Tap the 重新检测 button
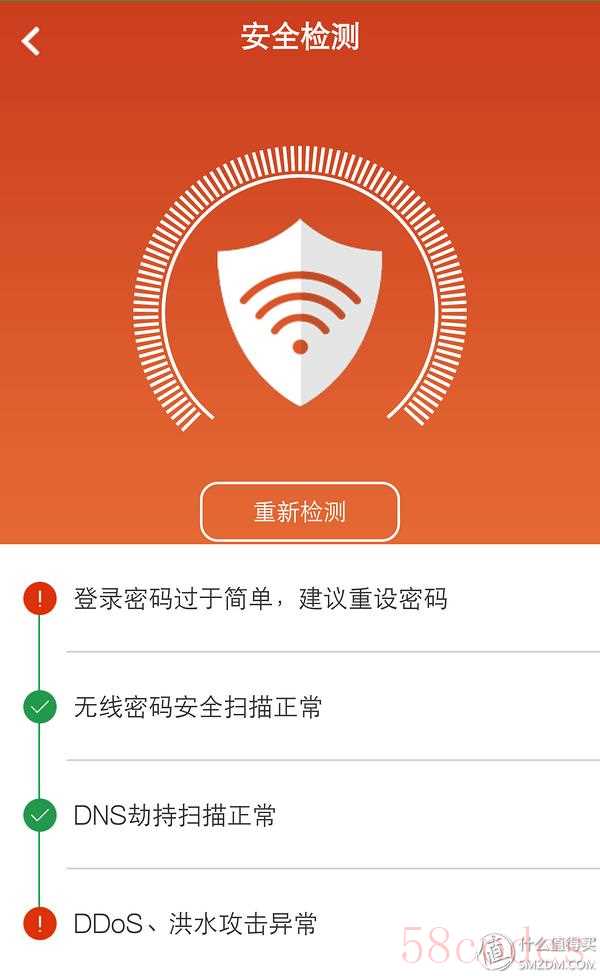Screen dimensions: 600x976 coord(300,512)
